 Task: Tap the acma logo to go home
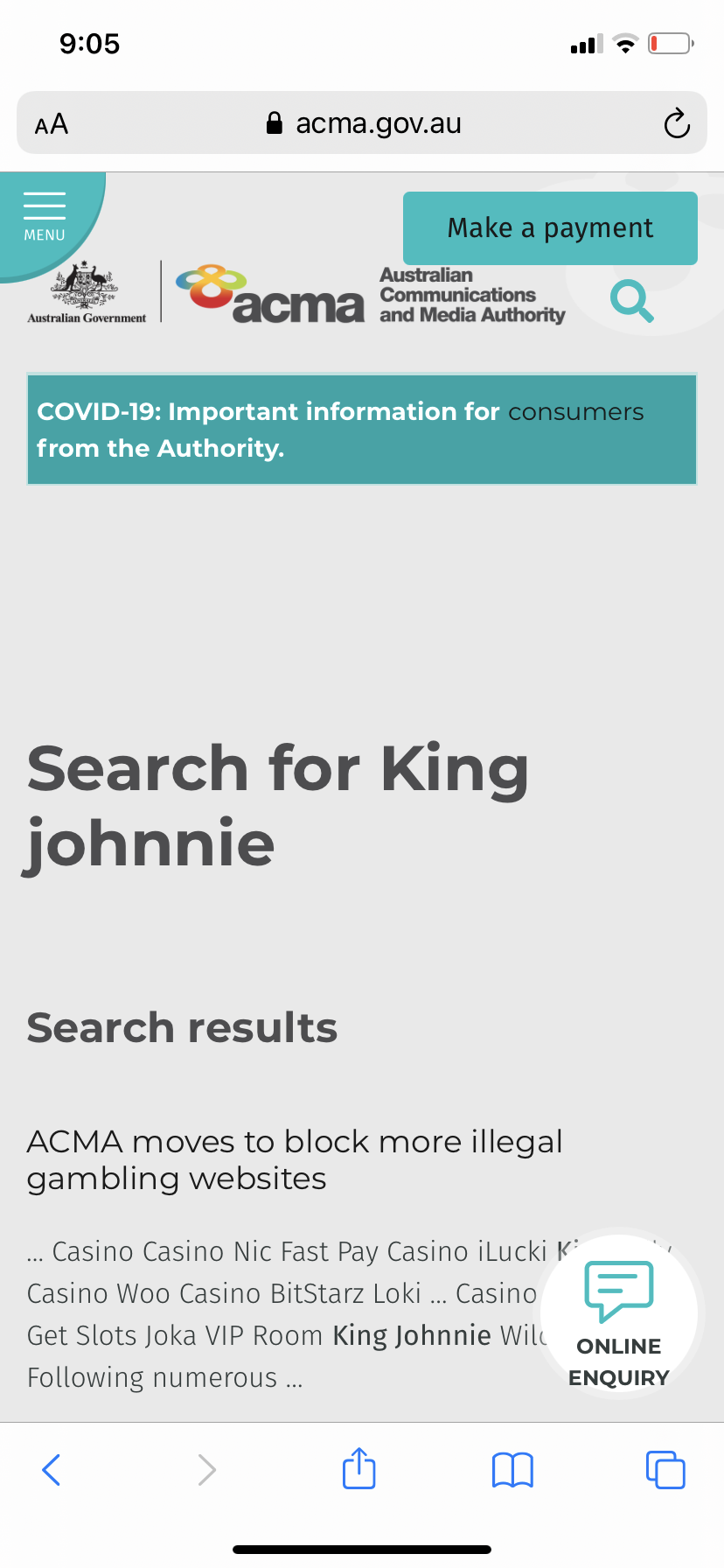pyautogui.click(x=270, y=294)
